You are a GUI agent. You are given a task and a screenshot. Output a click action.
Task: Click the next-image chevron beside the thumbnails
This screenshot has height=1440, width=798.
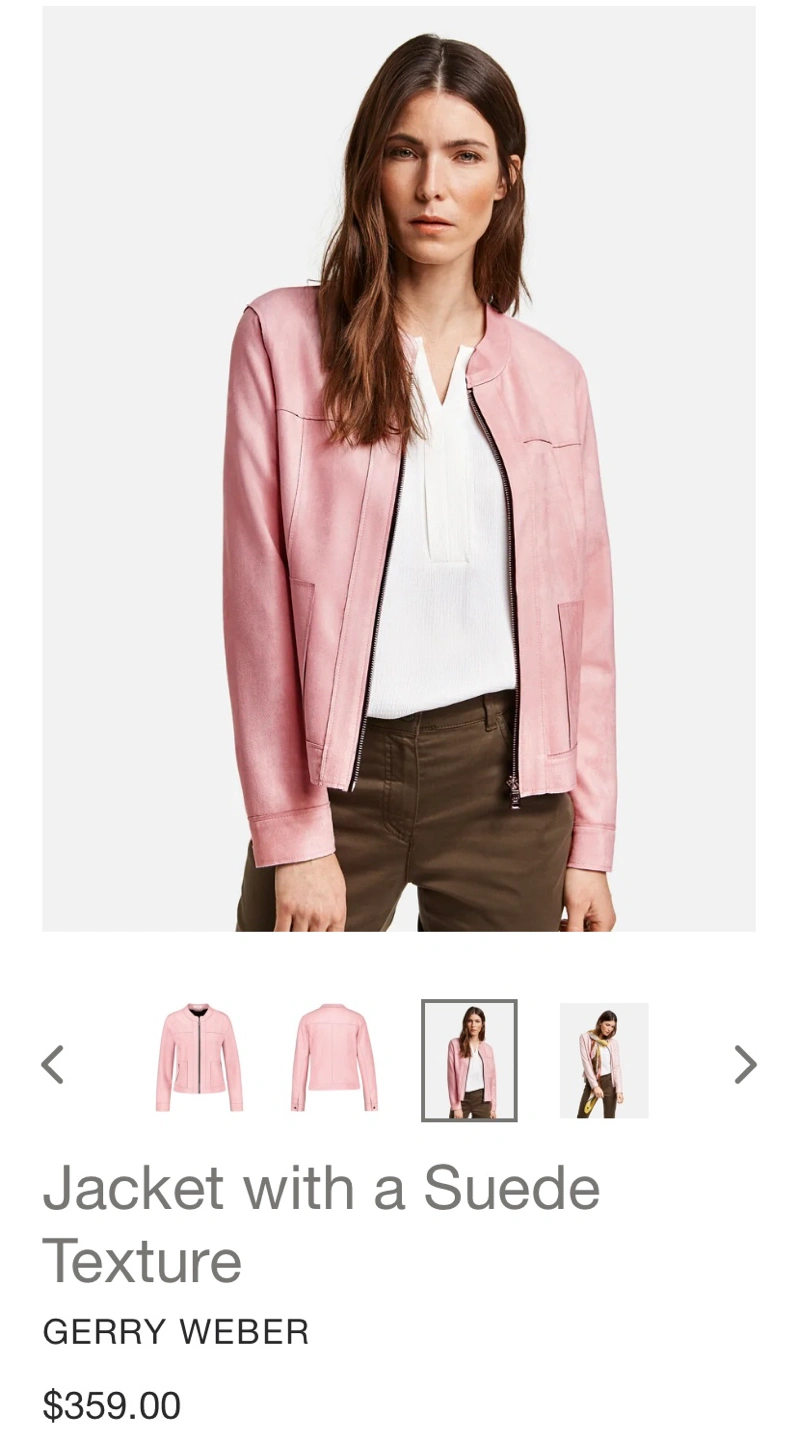(744, 1063)
